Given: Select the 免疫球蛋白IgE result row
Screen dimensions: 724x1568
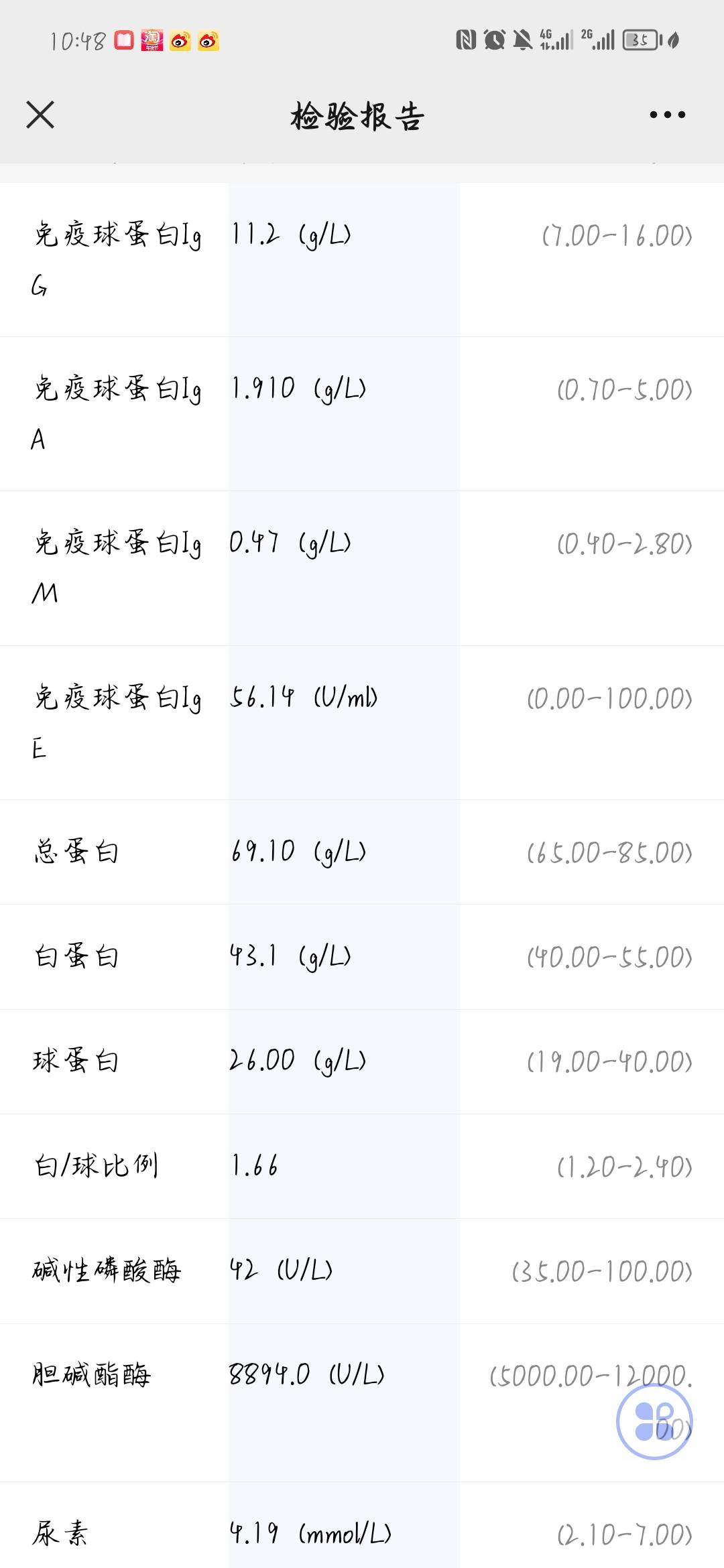Looking at the screenshot, I should 362,720.
